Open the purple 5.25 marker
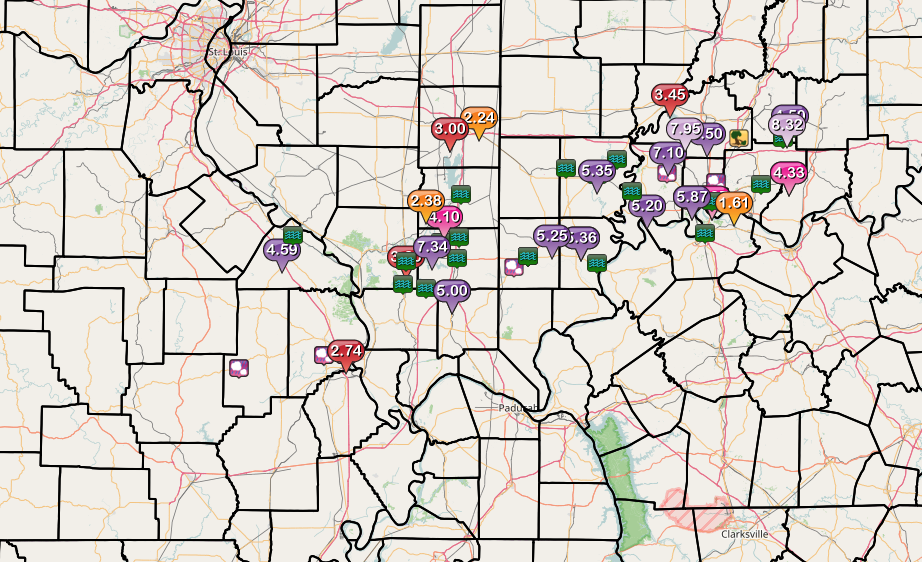Viewport: 922px width, 562px height. 551,236
